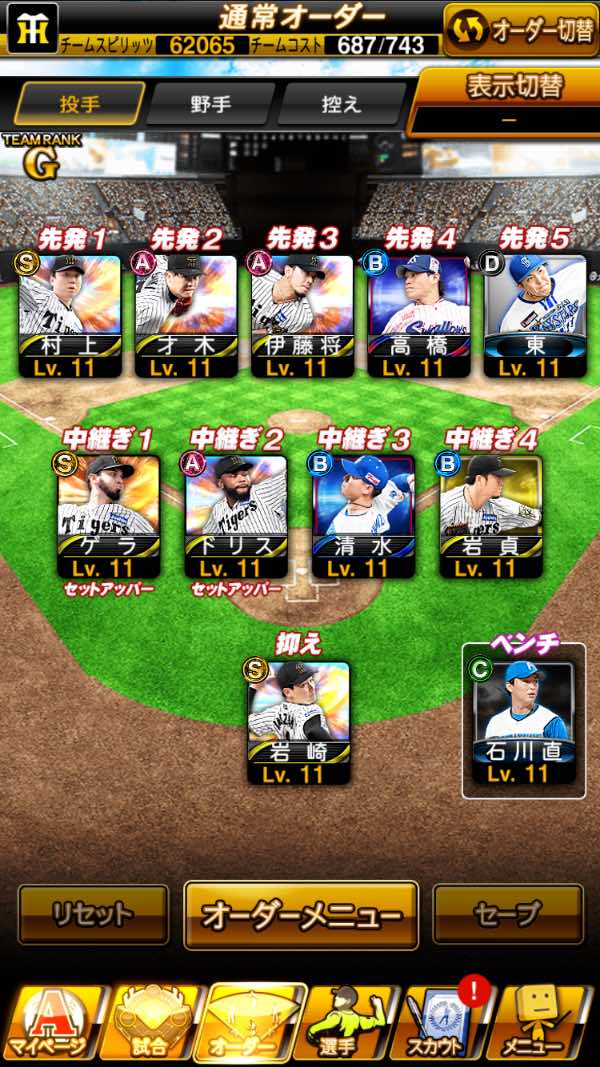Tap the オーダー切替 button

[x=521, y=30]
